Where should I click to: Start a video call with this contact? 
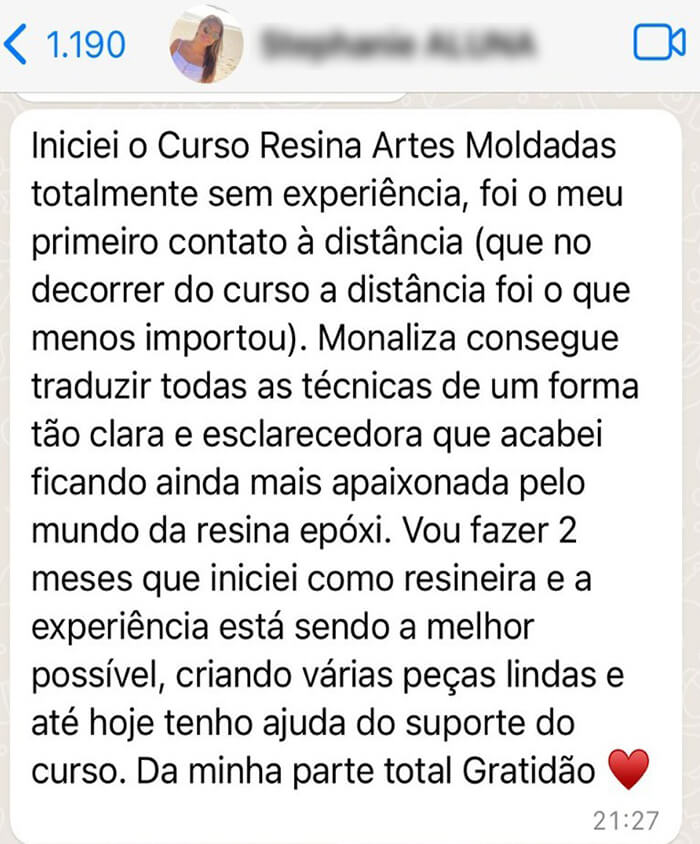(x=658, y=43)
